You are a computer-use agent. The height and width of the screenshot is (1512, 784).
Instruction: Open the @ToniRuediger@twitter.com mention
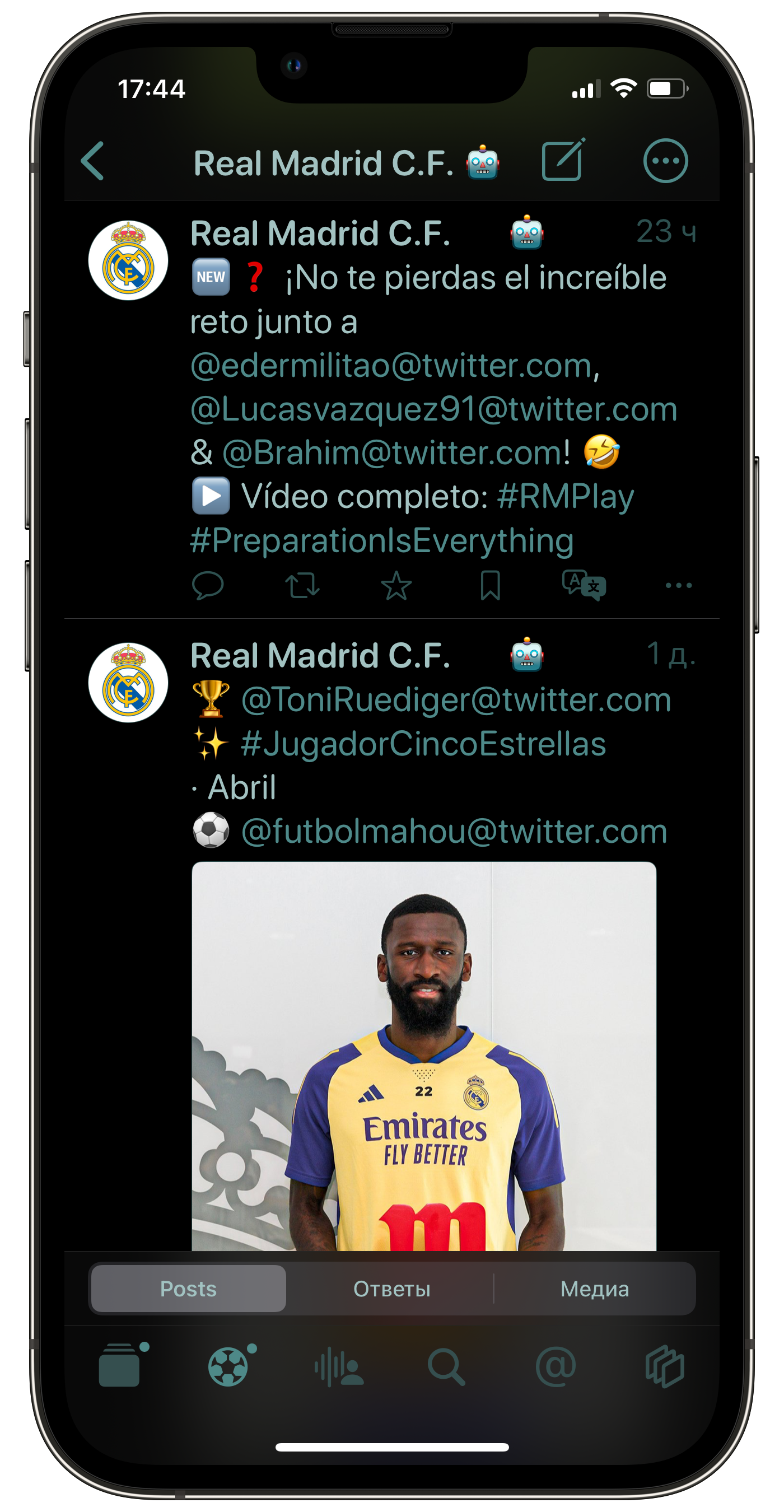[x=456, y=699]
